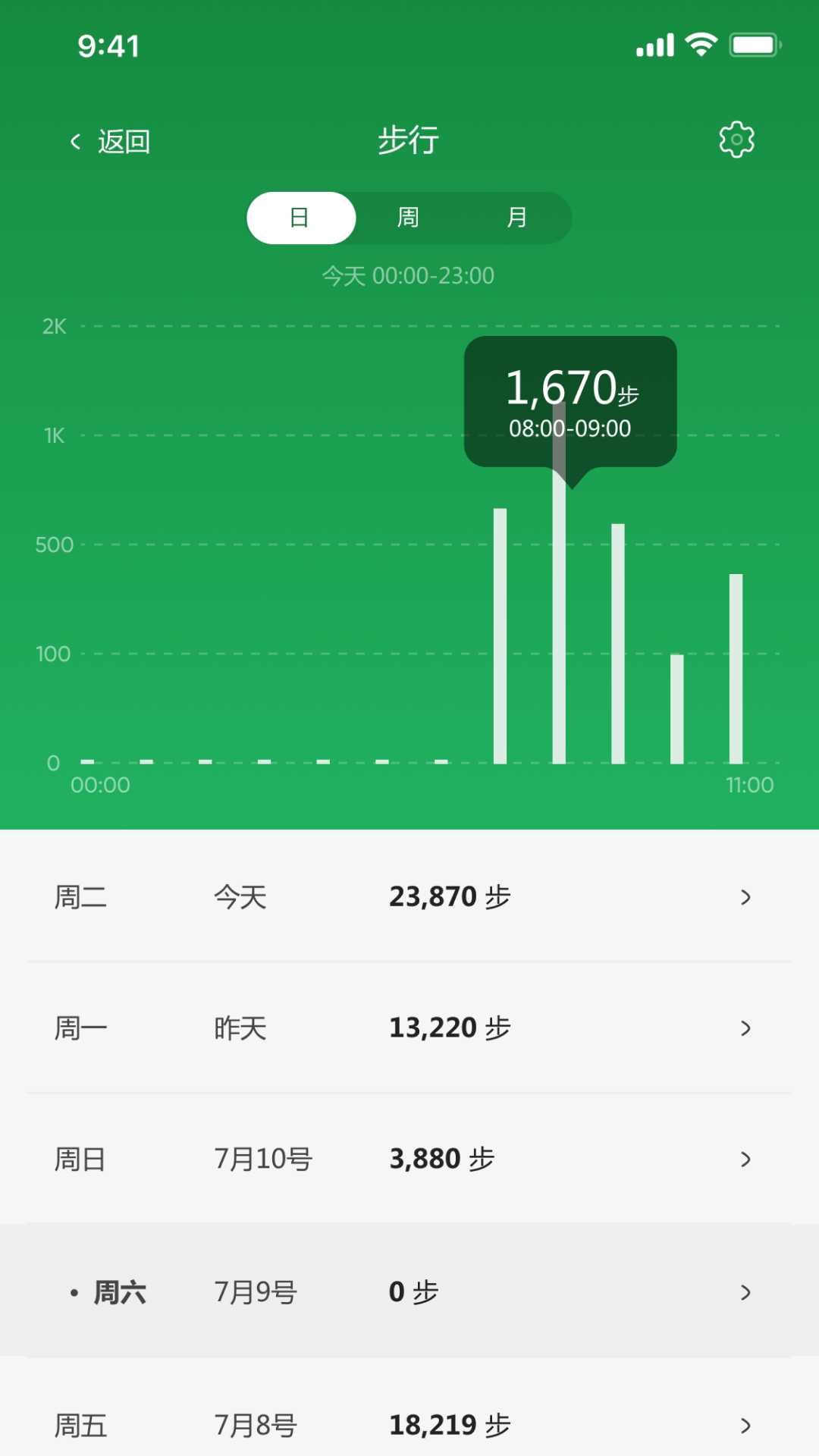The width and height of the screenshot is (819, 1456).
Task: Select the 日 view tab
Action: [300, 218]
